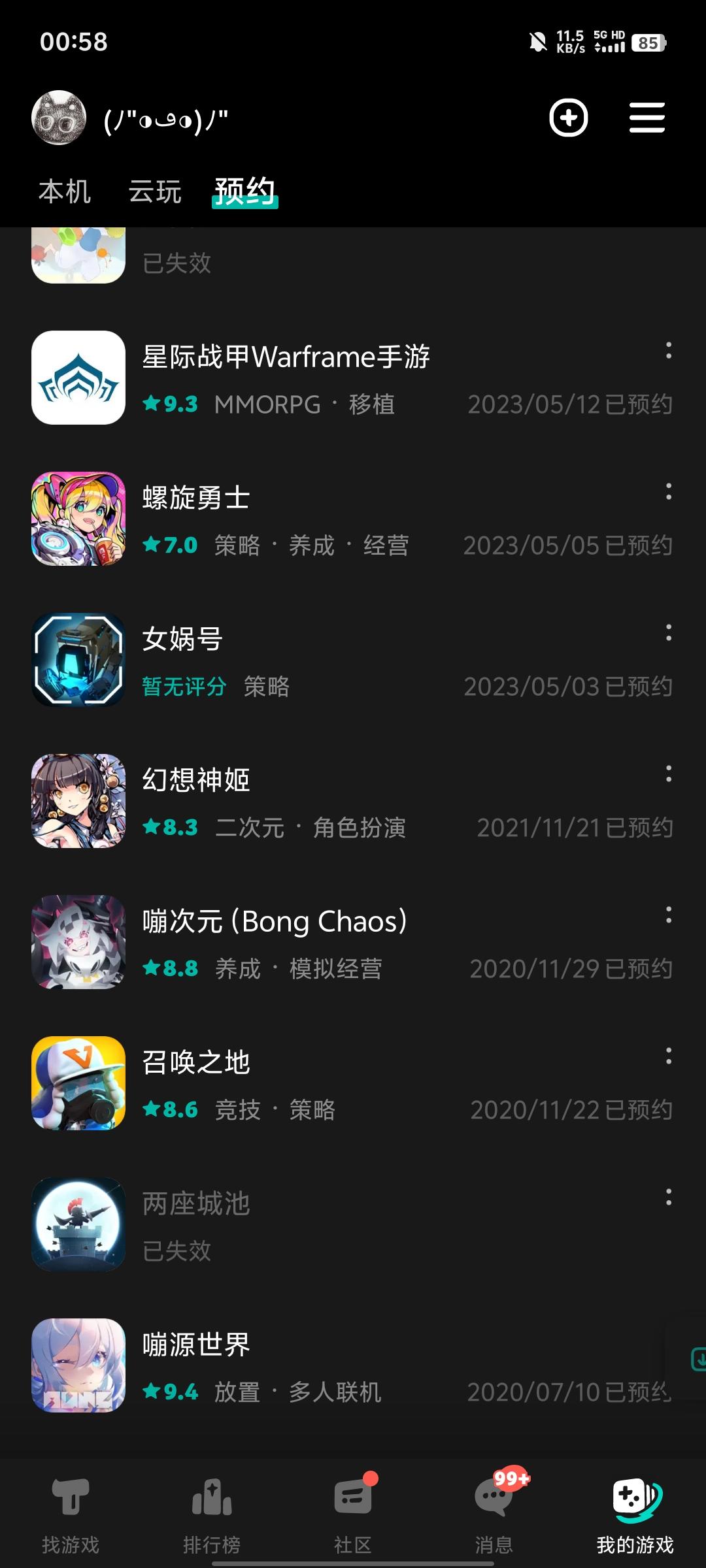The height and width of the screenshot is (1568, 706).
Task: Switch to the 云玩 tab
Action: tap(155, 191)
